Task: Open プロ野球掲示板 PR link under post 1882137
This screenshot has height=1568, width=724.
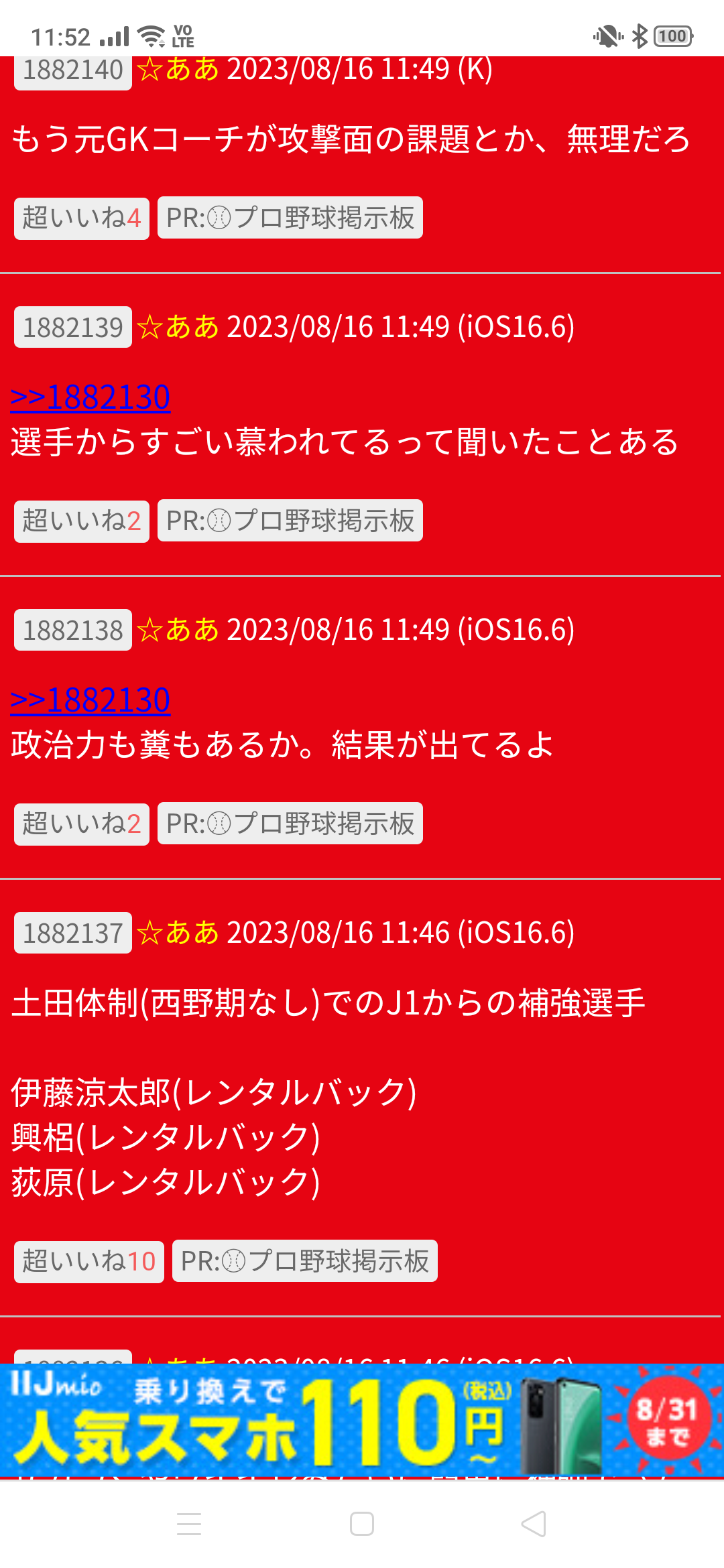Action: [305, 1261]
